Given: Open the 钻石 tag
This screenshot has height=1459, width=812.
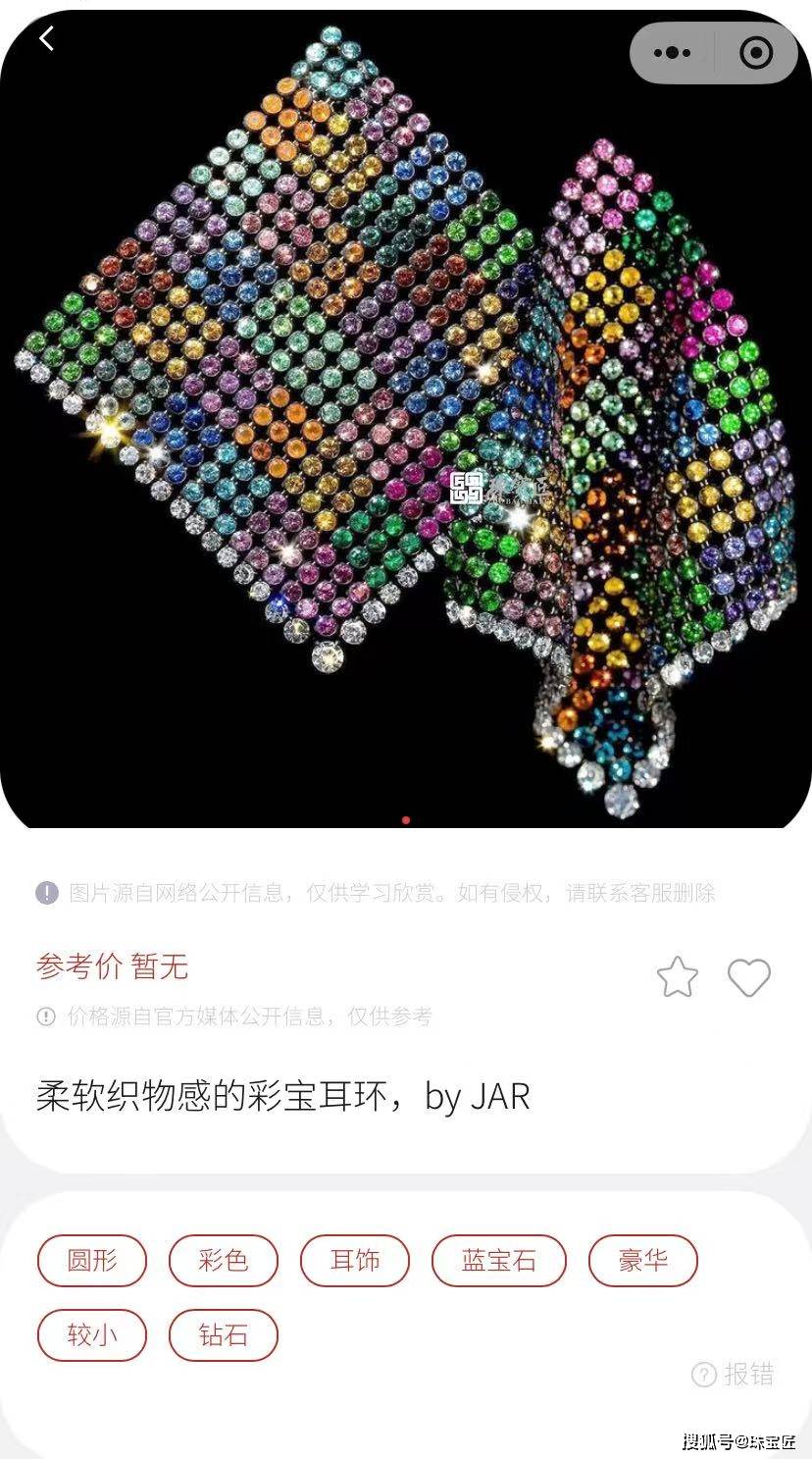Looking at the screenshot, I should (224, 1335).
